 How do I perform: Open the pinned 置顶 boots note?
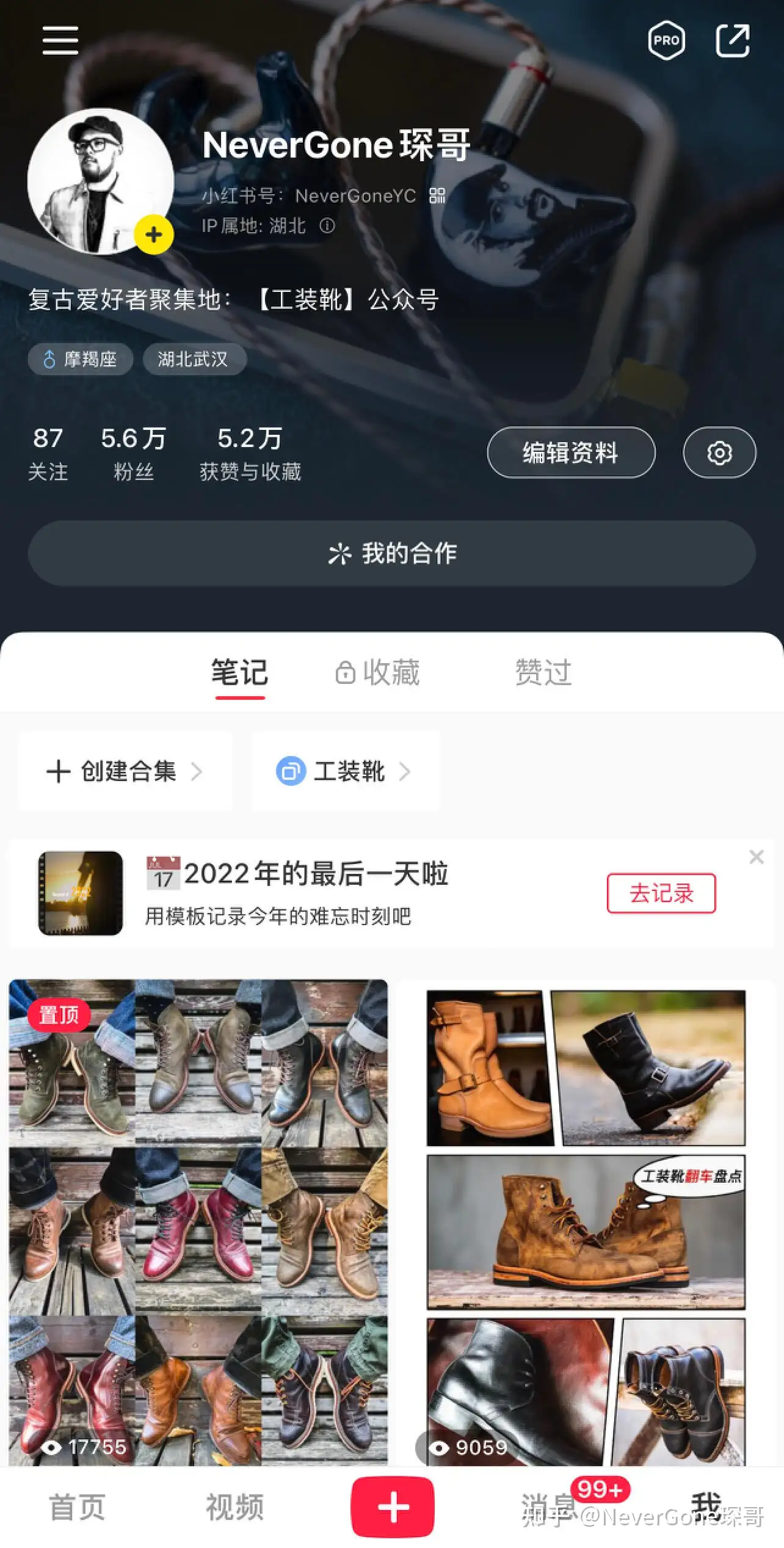point(198,1221)
